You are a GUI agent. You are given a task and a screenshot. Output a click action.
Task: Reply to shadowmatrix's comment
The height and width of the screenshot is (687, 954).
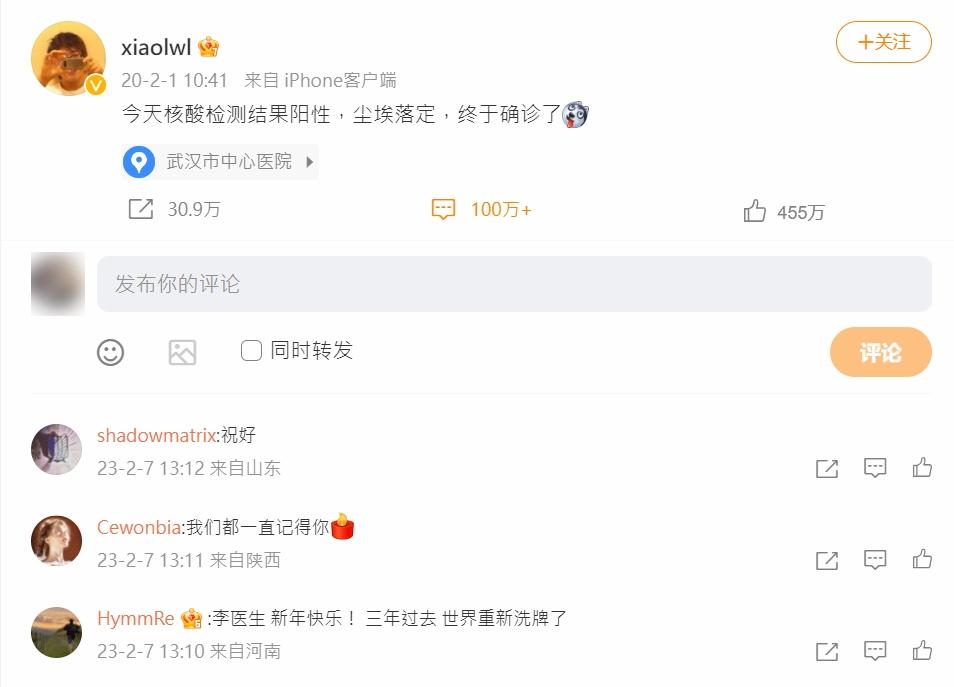click(875, 468)
